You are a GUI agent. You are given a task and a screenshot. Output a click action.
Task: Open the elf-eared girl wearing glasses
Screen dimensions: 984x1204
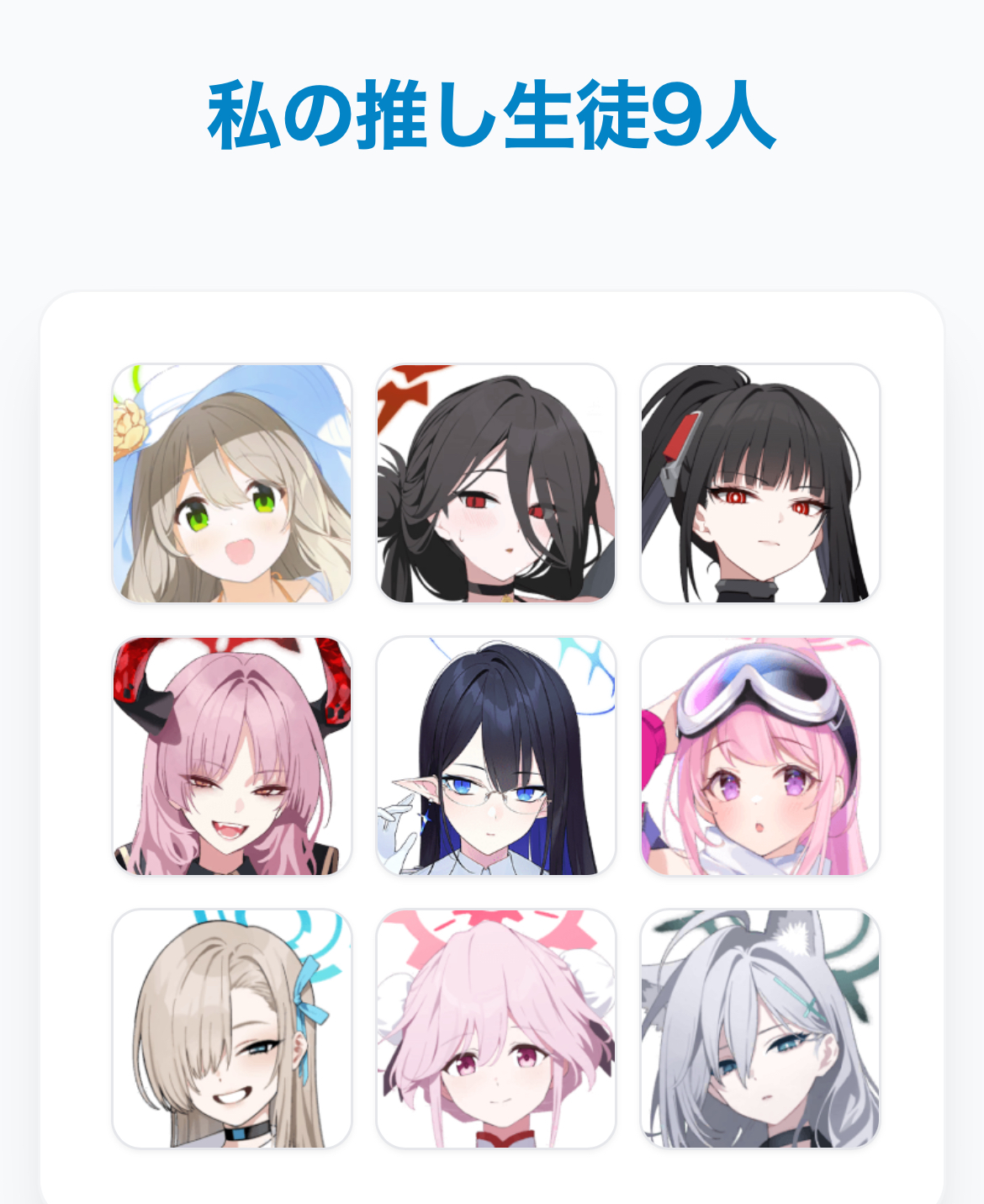pyautogui.click(x=496, y=756)
